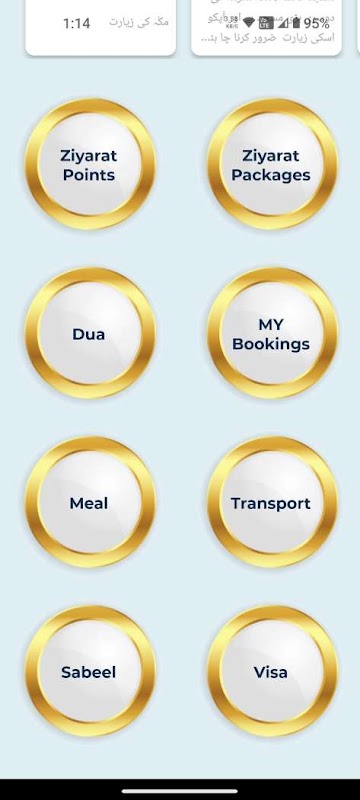
Task: Open the Urdu ziyarat card at top right
Action: click(x=266, y=27)
